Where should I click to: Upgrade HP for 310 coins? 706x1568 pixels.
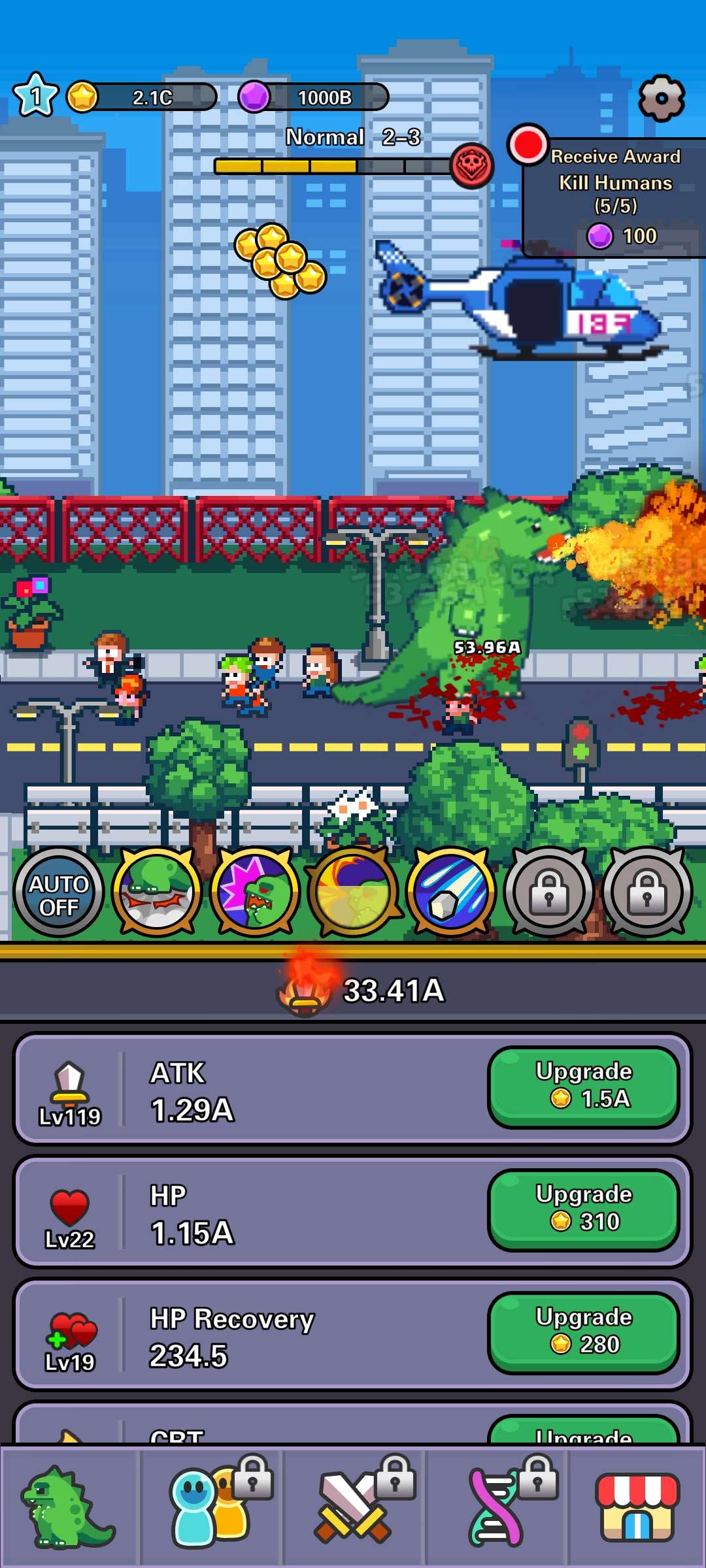click(583, 1209)
